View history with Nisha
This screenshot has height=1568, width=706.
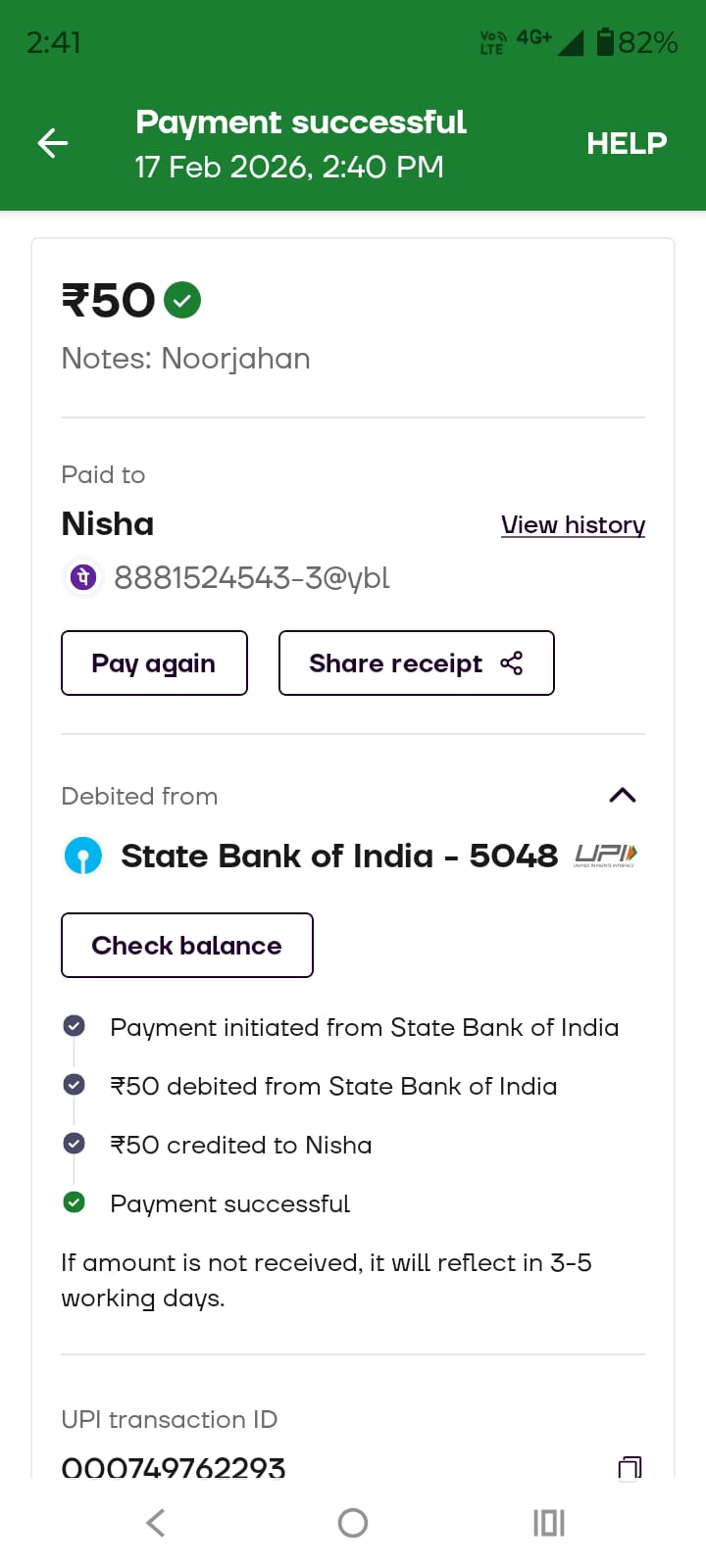tap(573, 525)
